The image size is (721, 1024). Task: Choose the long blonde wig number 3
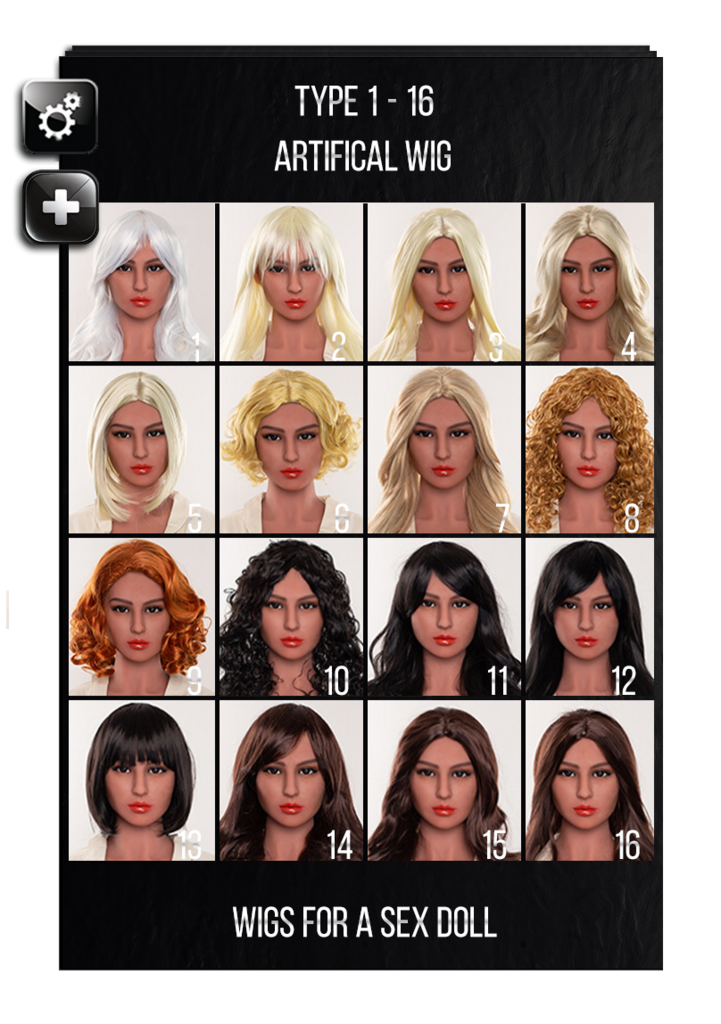pos(445,280)
